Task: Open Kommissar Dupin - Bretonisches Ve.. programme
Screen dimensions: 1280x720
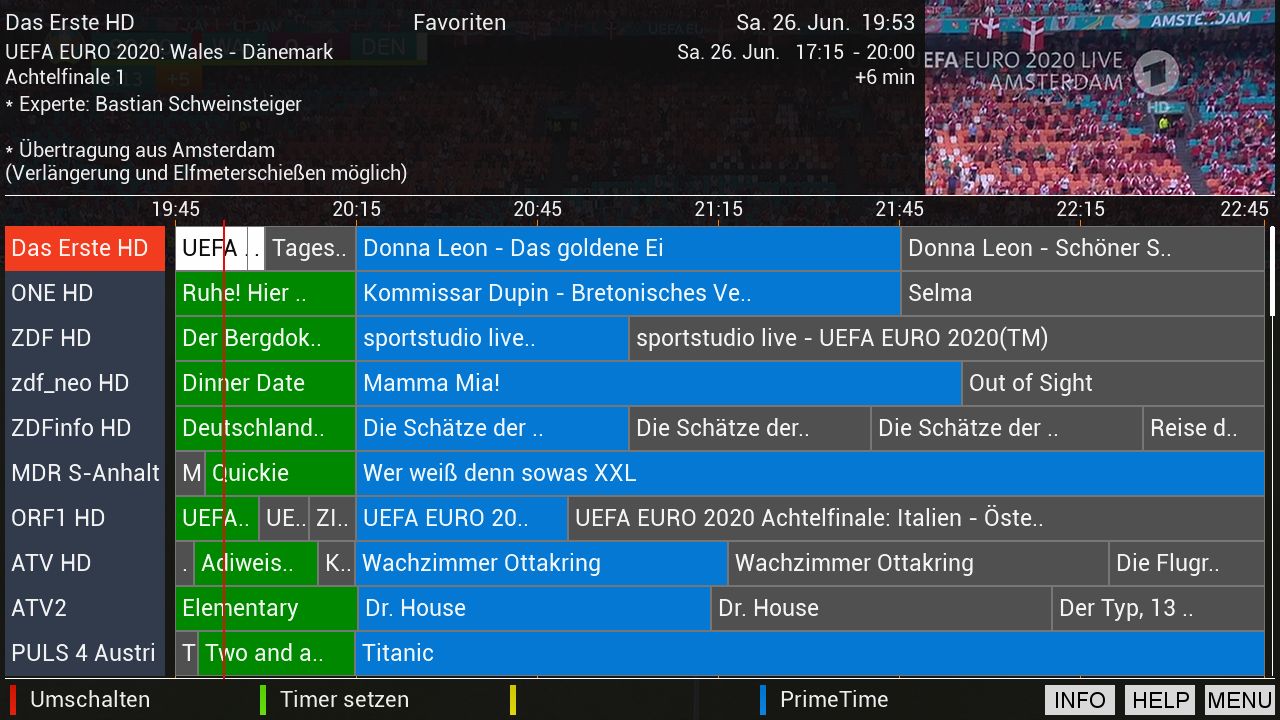Action: pos(628,293)
